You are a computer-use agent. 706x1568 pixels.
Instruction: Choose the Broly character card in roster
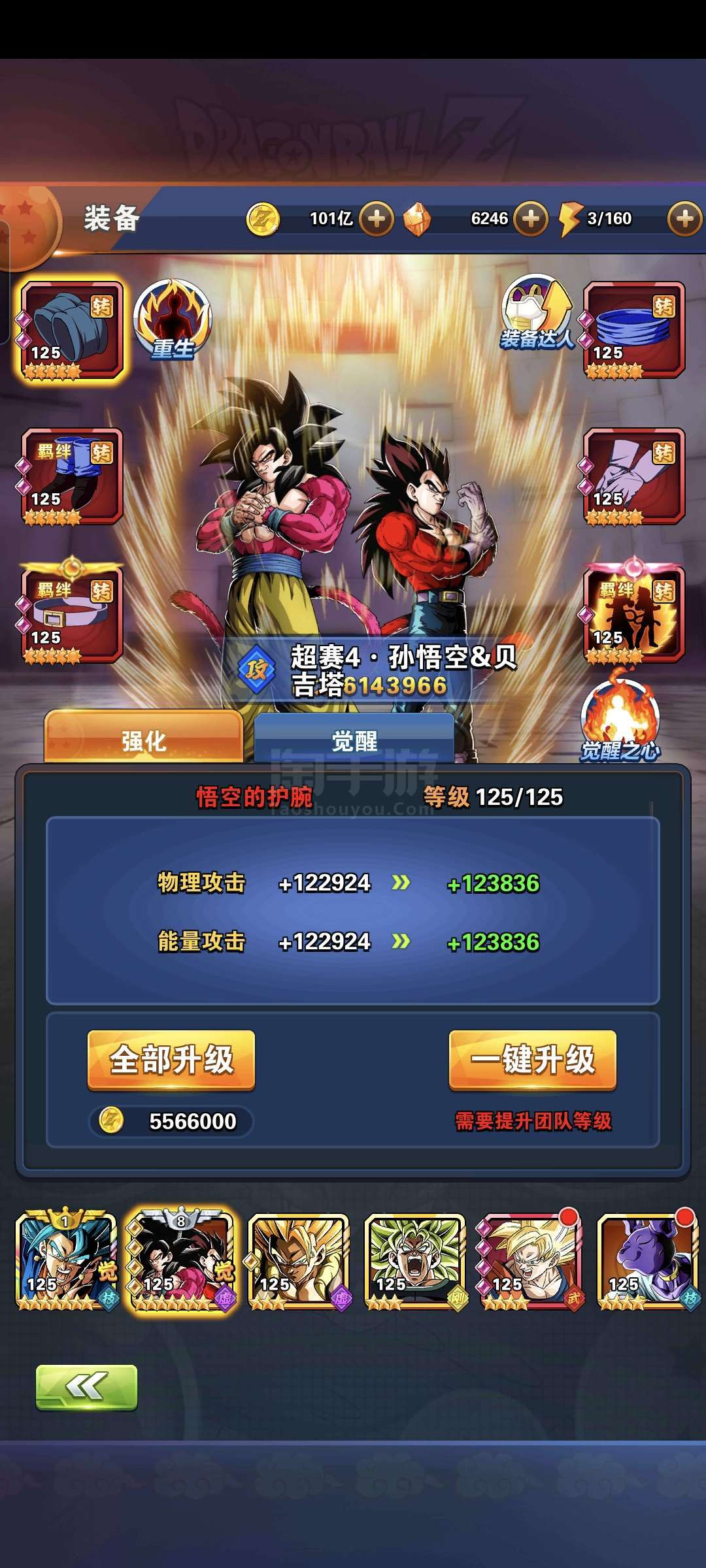(x=414, y=1262)
